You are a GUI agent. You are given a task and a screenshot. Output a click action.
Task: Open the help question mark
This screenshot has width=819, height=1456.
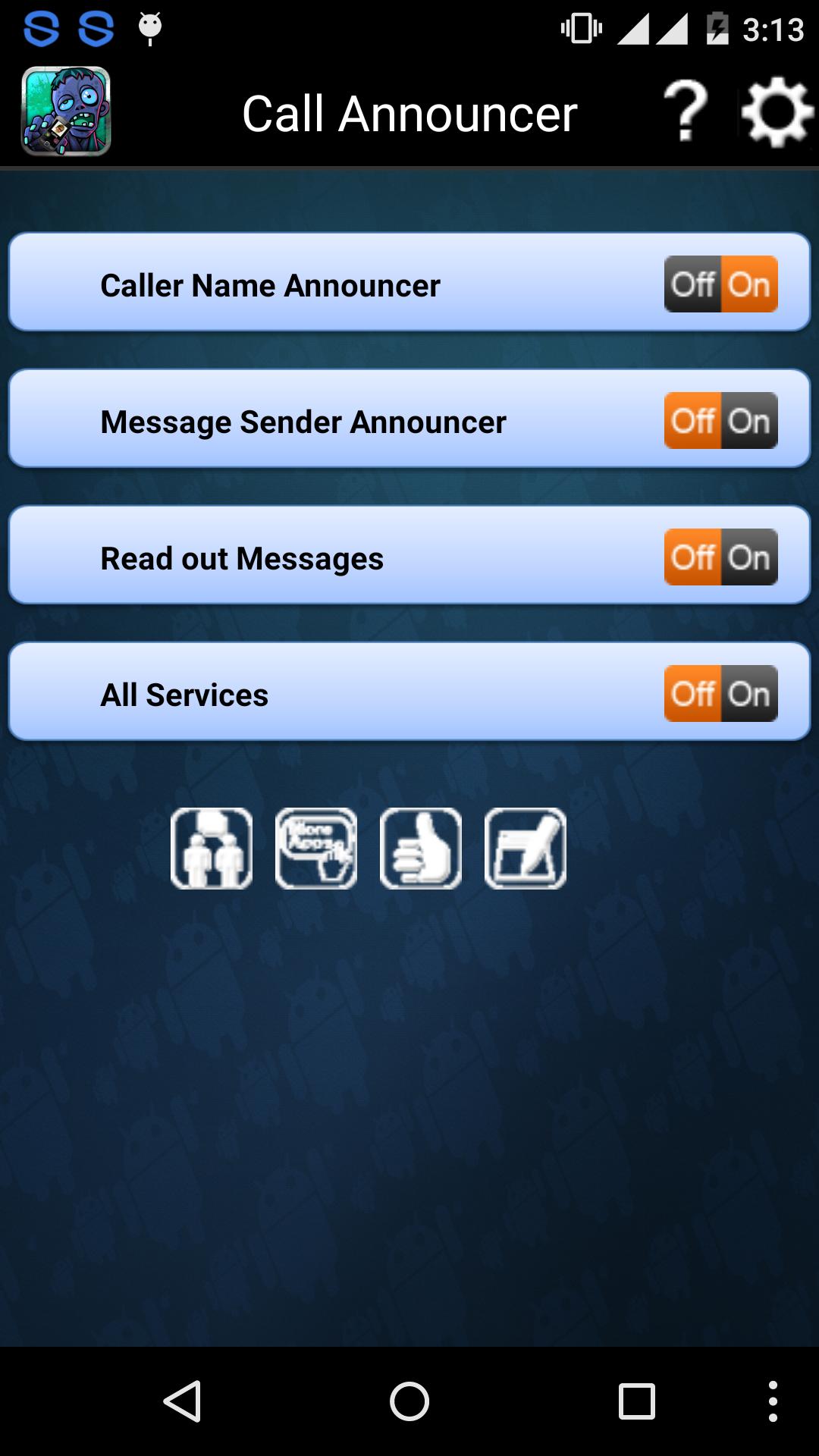click(686, 112)
